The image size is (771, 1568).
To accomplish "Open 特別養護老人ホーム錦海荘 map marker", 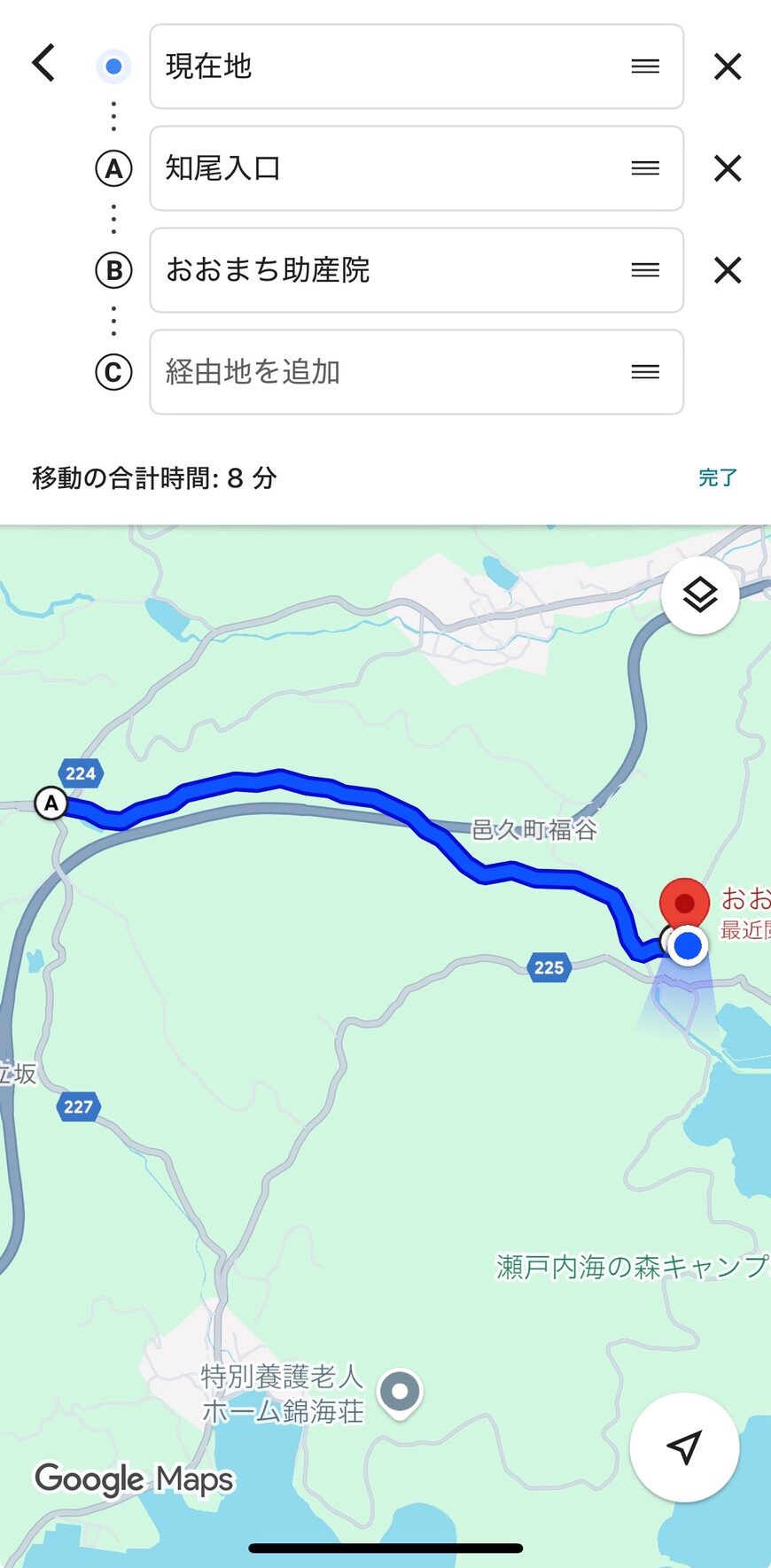I will pos(400,1393).
